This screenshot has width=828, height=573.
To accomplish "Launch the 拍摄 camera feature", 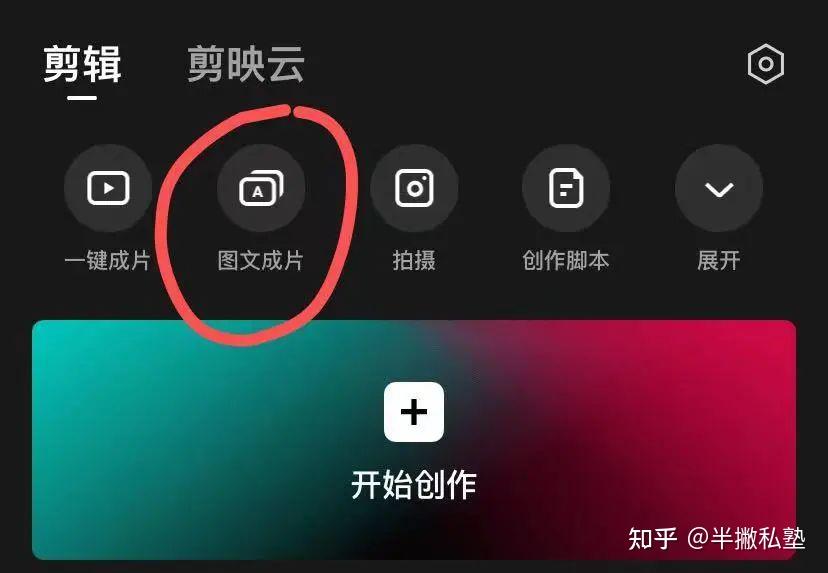I will click(414, 189).
